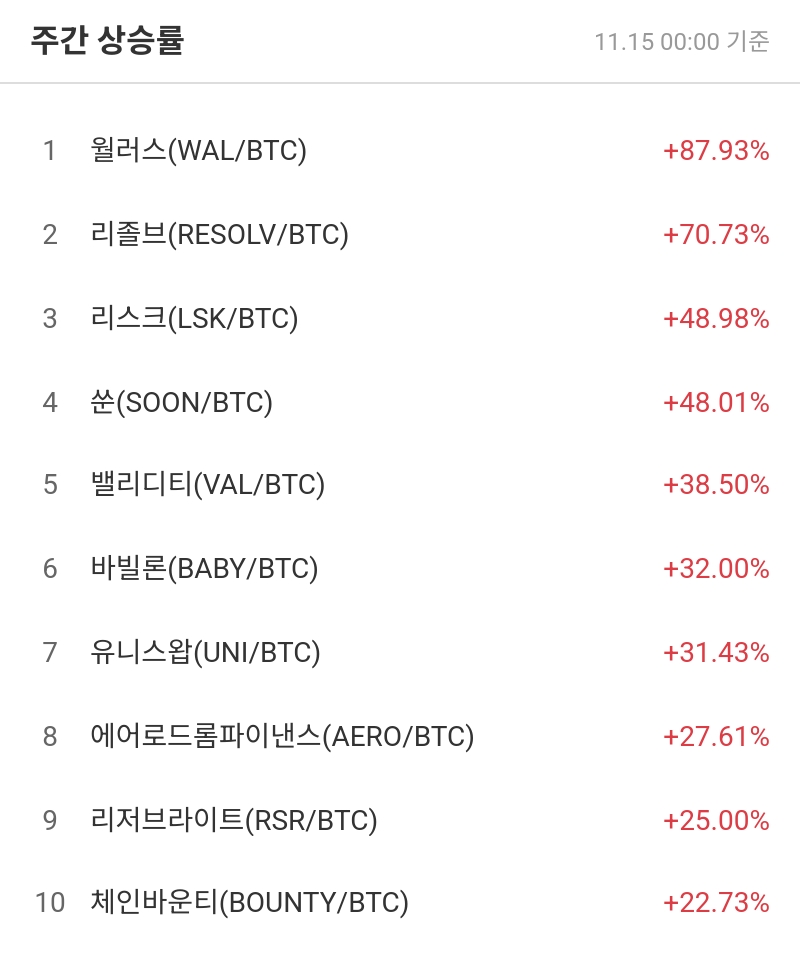Image resolution: width=800 pixels, height=970 pixels.
Task: Select the +48.98% change figure
Action: [x=714, y=318]
